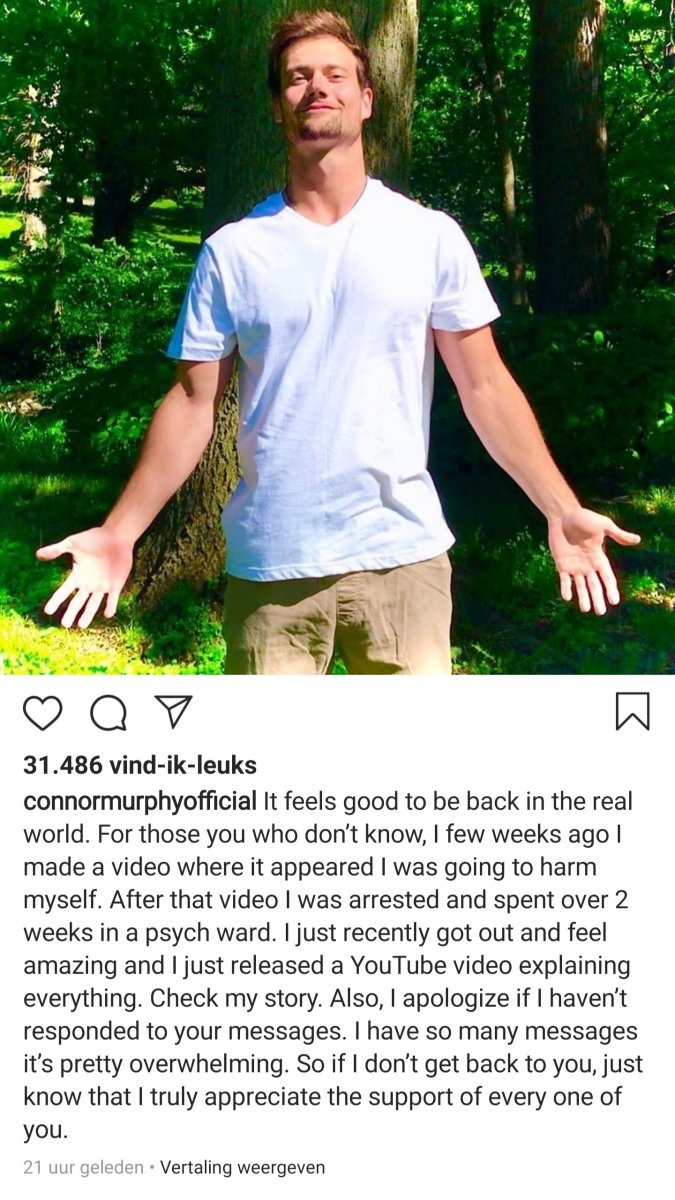Open the connormurphyofficial profile from the caption
The height and width of the screenshot is (1200, 675).
140,802
